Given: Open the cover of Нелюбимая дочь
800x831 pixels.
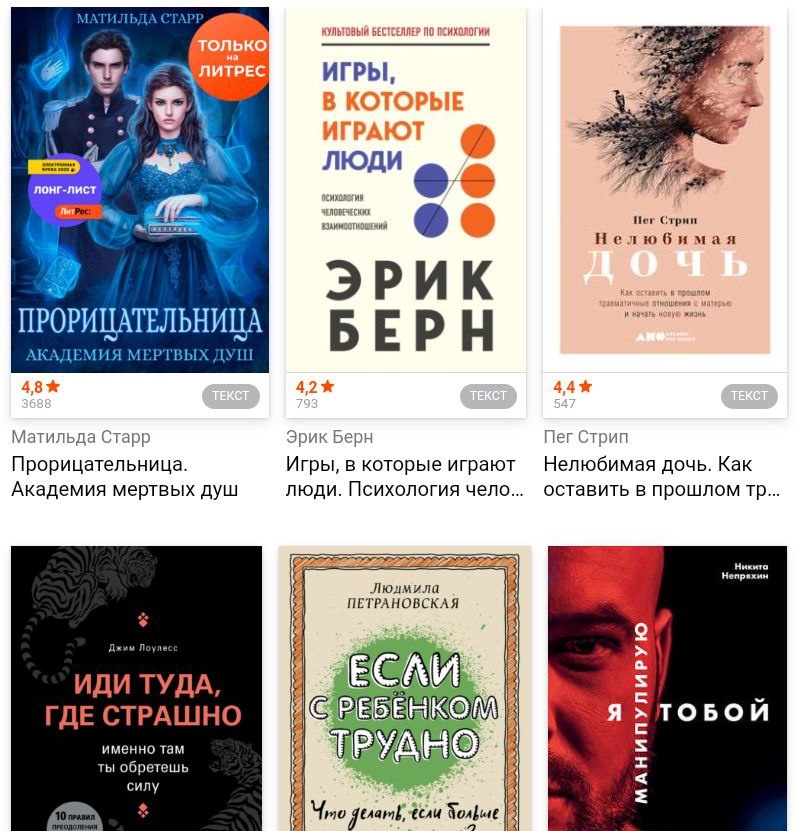Looking at the screenshot, I should (665, 190).
